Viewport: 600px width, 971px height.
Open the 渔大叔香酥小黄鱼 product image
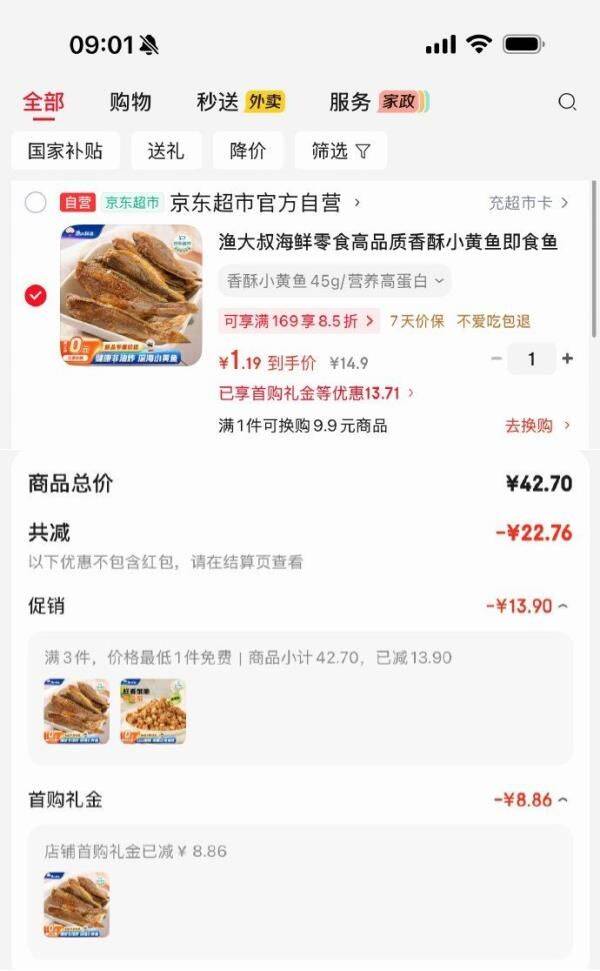(x=131, y=296)
